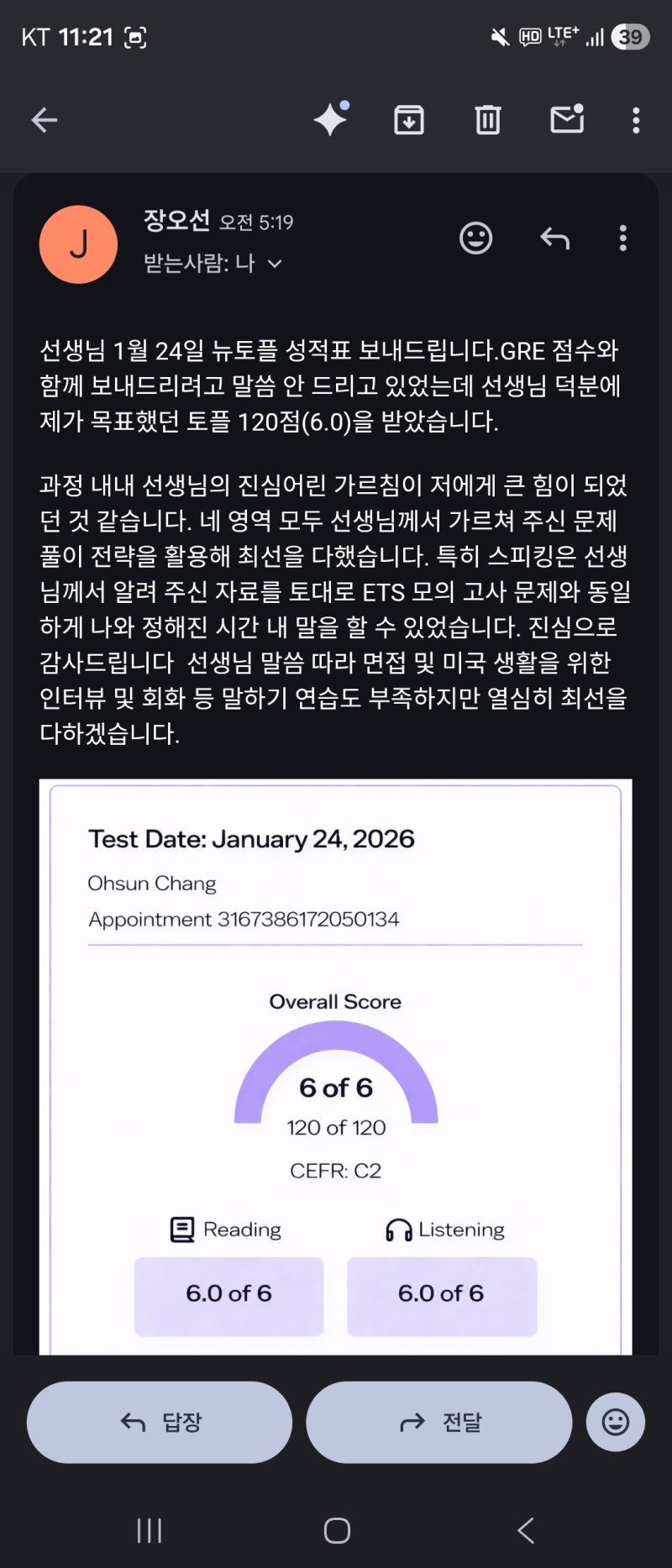Mark email unread via the envelope icon
The image size is (672, 1568).
566,119
